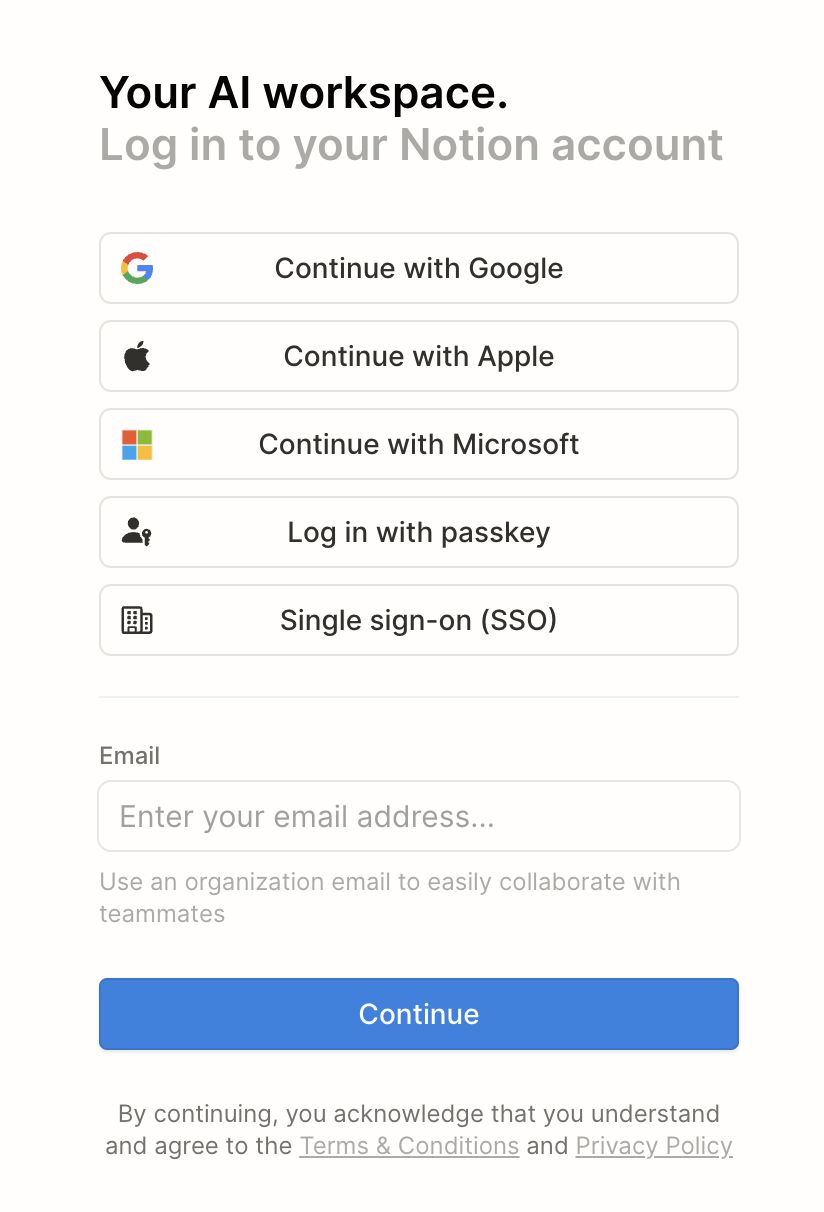Open the Privacy Policy link
Screen dimensions: 824x1212
click(654, 1145)
